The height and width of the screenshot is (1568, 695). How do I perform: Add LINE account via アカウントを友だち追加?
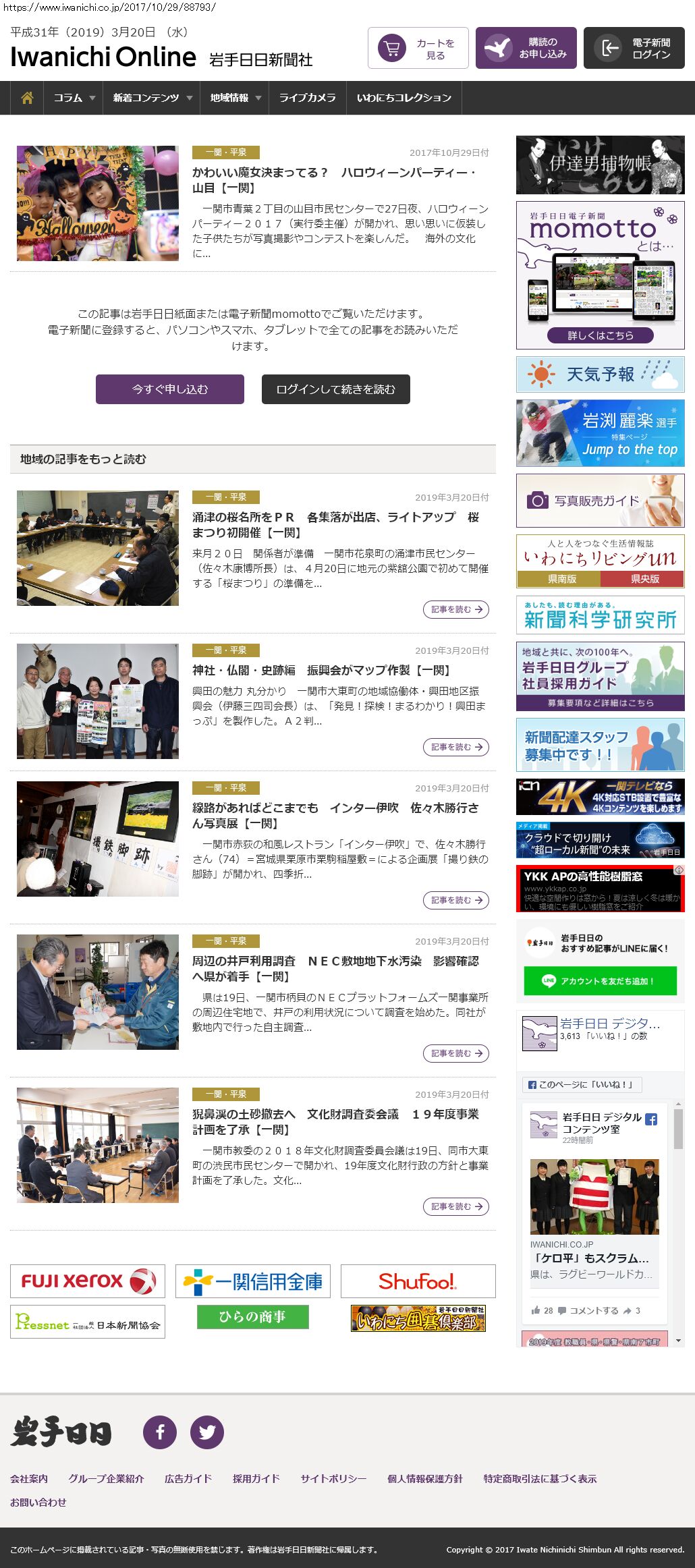600,981
